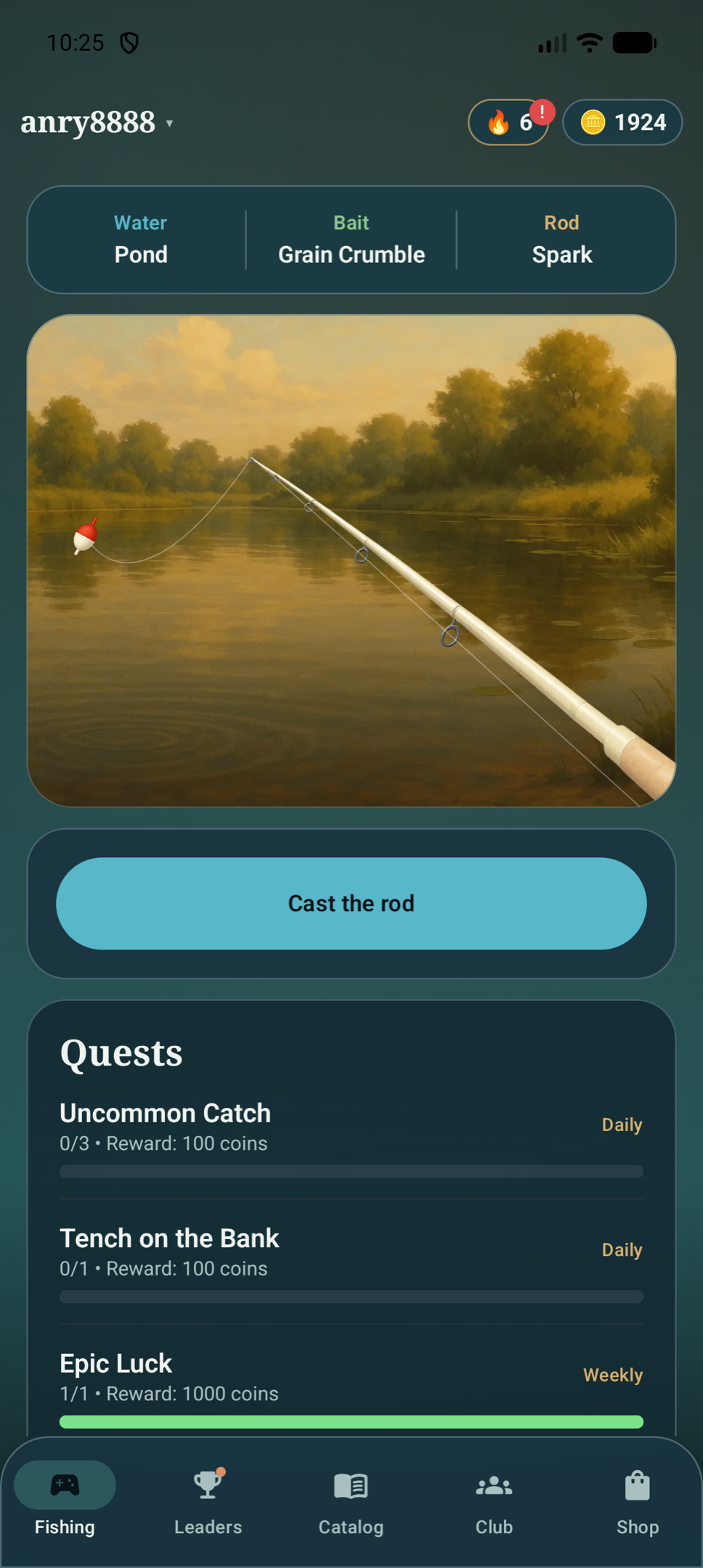
Task: Go to the Catalog tab
Action: point(351,1501)
